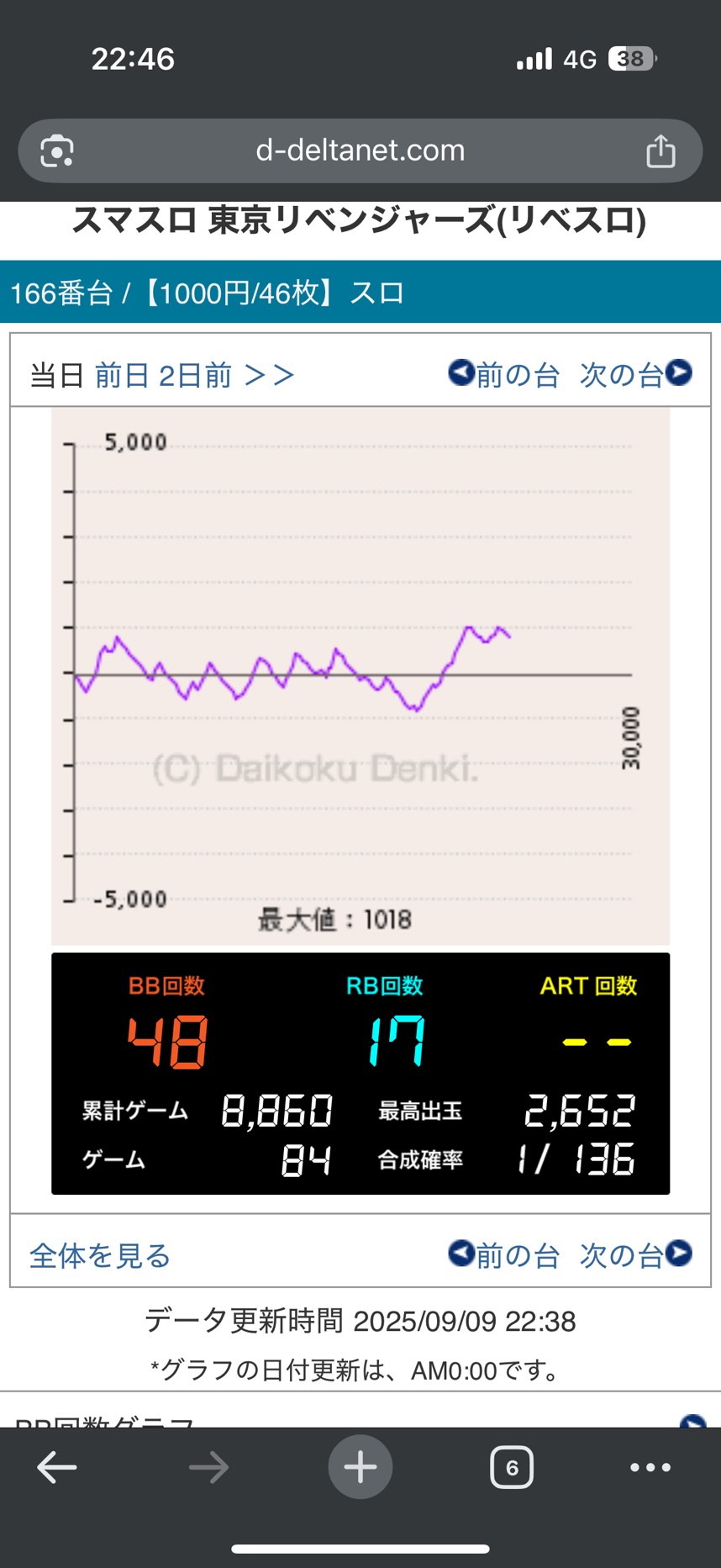The width and height of the screenshot is (721, 1568).
Task: Open the d-deltanet.com address bar
Action: pos(360,150)
